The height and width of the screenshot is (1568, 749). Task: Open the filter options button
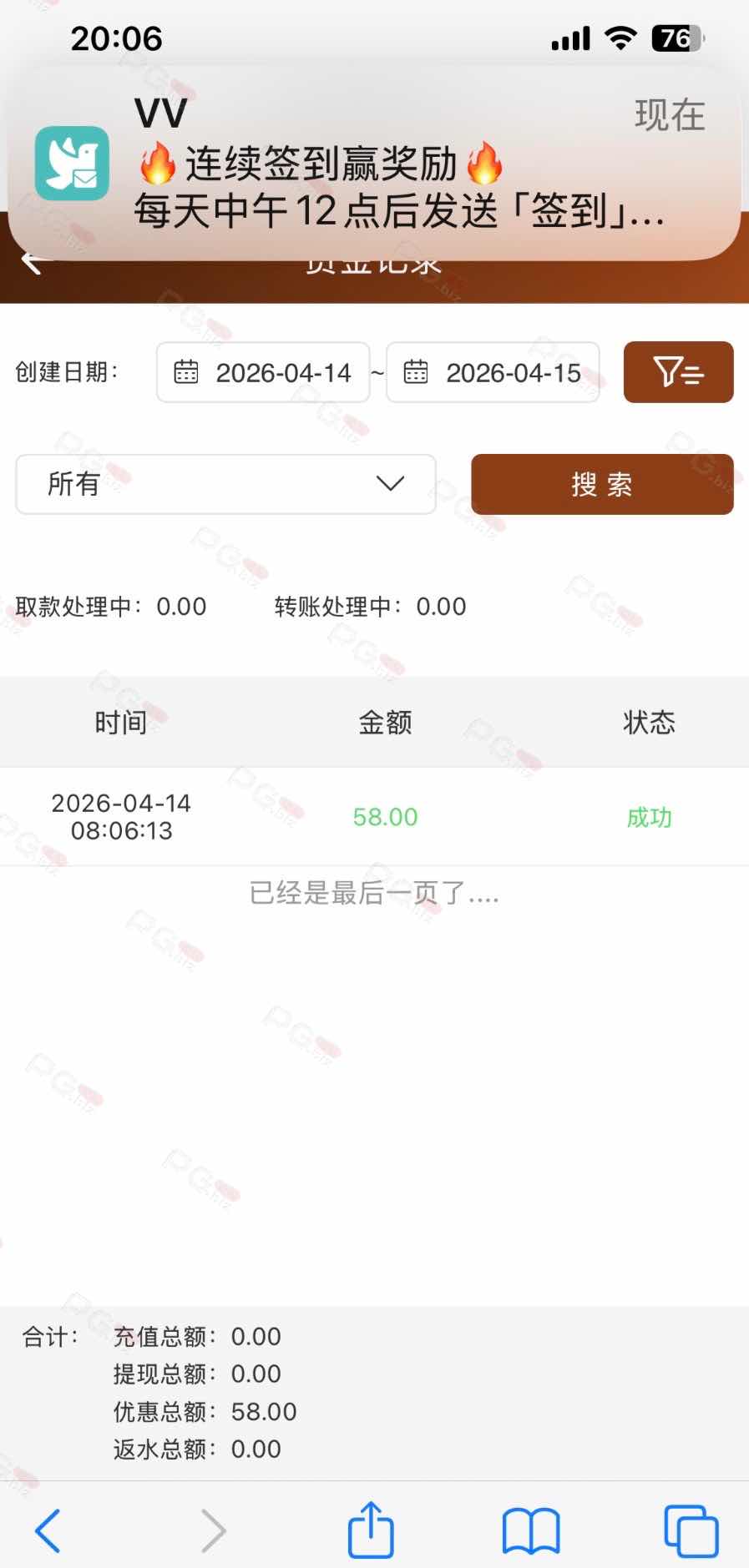678,372
